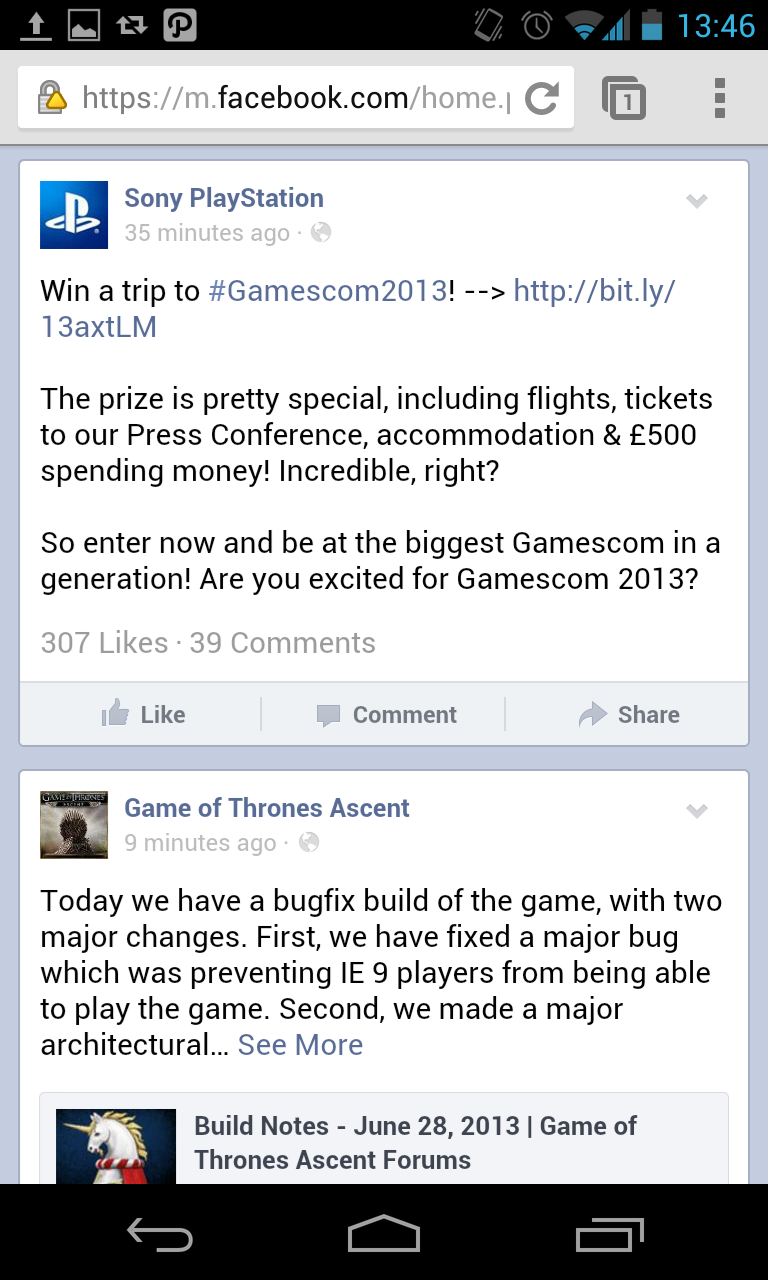Tap the browser address bar

[275, 98]
